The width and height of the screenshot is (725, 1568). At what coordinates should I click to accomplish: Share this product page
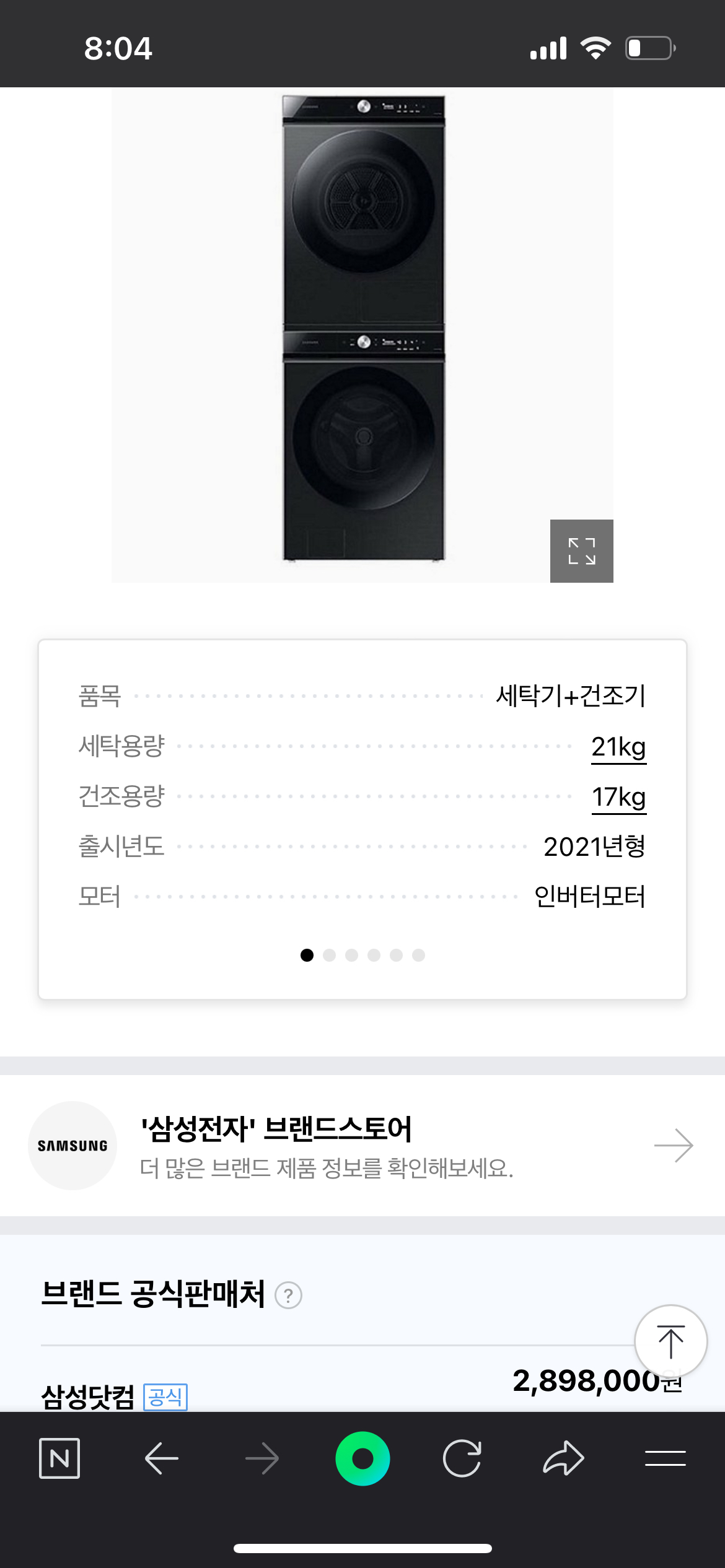point(563,1458)
